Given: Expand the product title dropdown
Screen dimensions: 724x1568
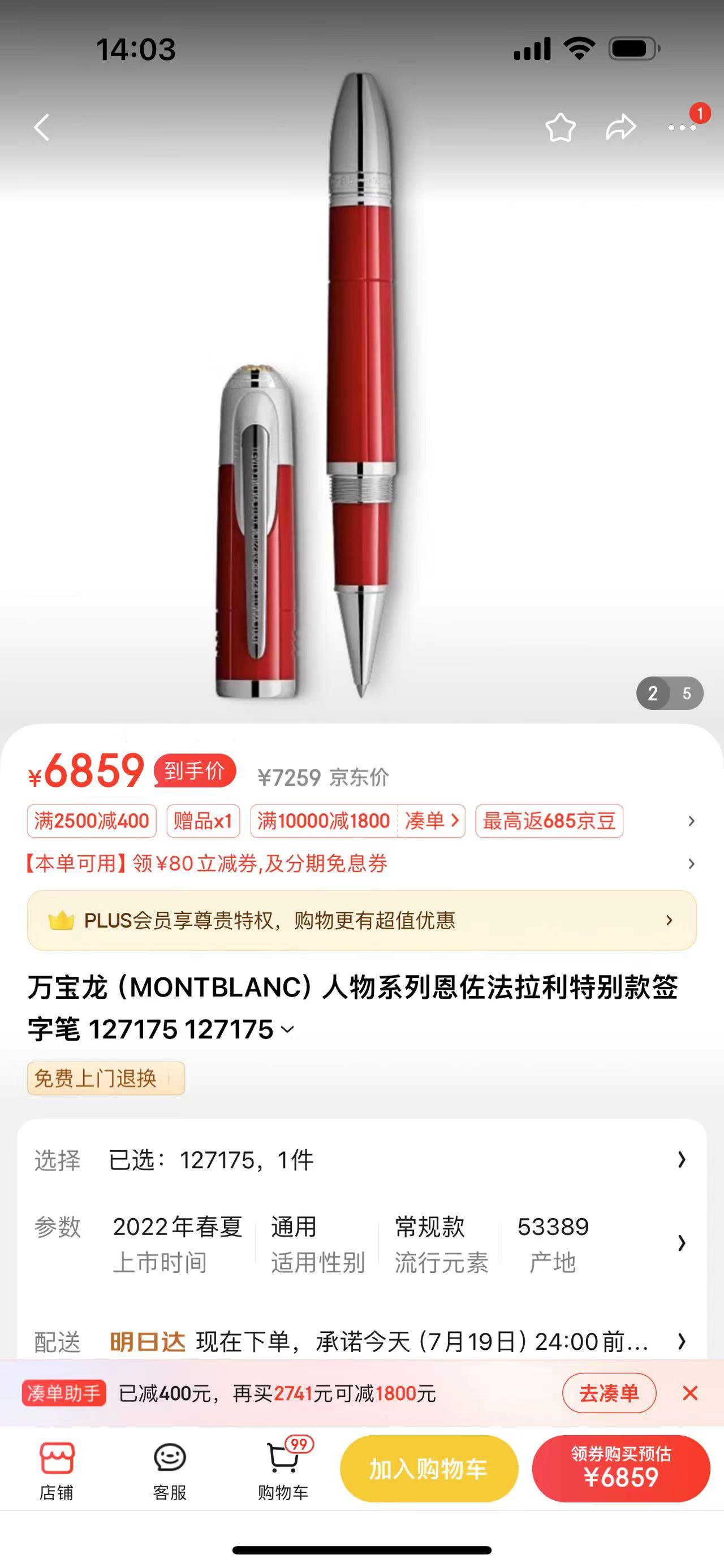Looking at the screenshot, I should [287, 1029].
